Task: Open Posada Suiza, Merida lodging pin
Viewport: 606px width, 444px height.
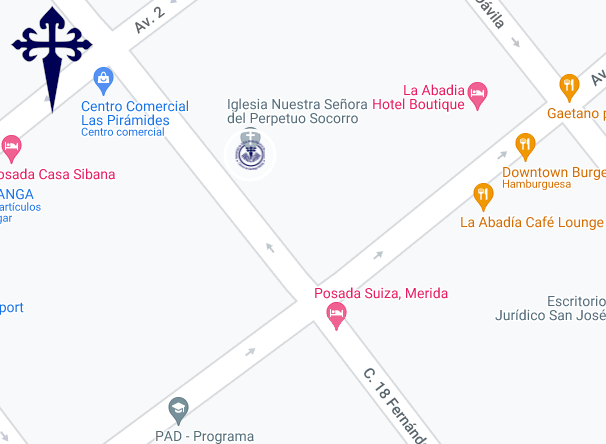Action: (337, 316)
